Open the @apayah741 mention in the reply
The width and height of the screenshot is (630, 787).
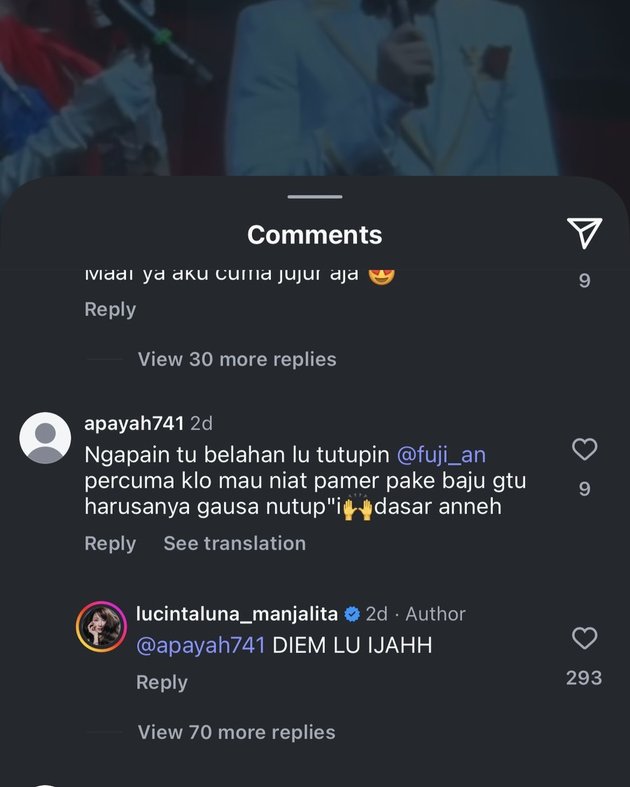coord(201,646)
